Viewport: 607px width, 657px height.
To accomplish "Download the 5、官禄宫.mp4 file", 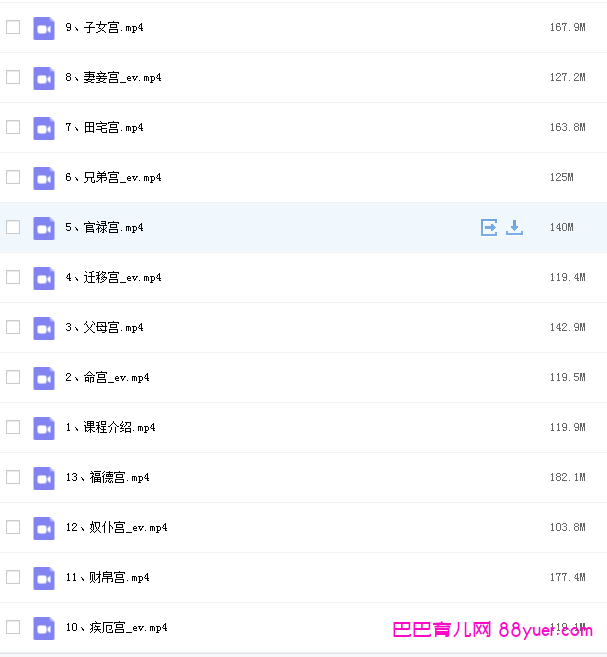I will pyautogui.click(x=514, y=227).
